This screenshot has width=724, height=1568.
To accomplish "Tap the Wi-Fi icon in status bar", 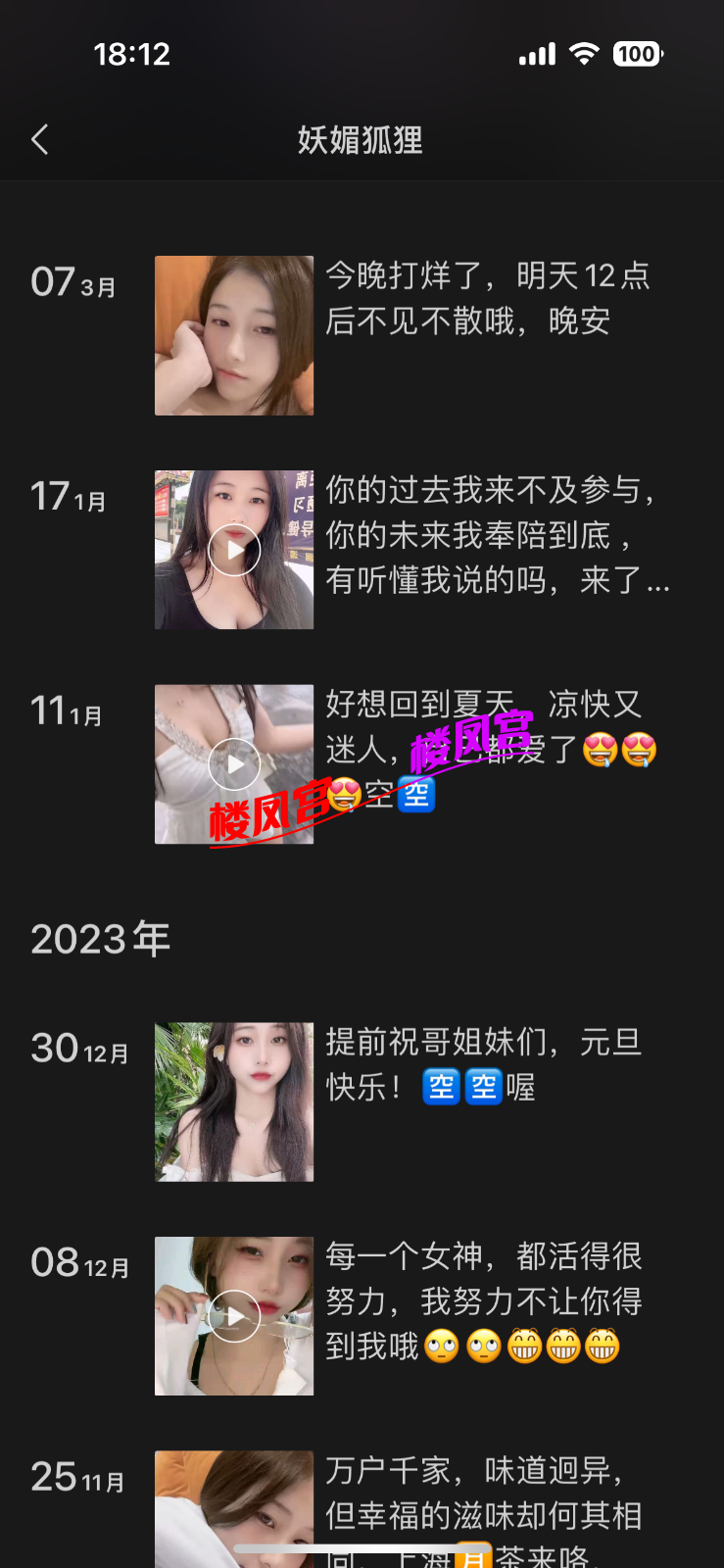I will pos(584,54).
